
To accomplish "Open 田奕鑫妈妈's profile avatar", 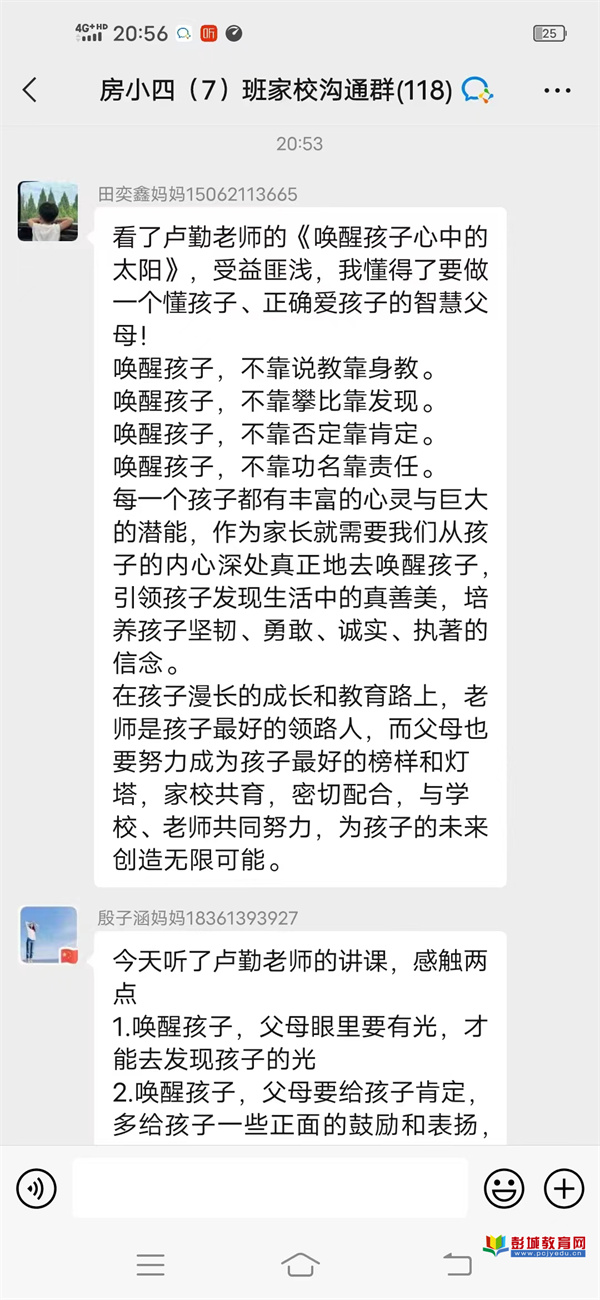I will 48,211.
